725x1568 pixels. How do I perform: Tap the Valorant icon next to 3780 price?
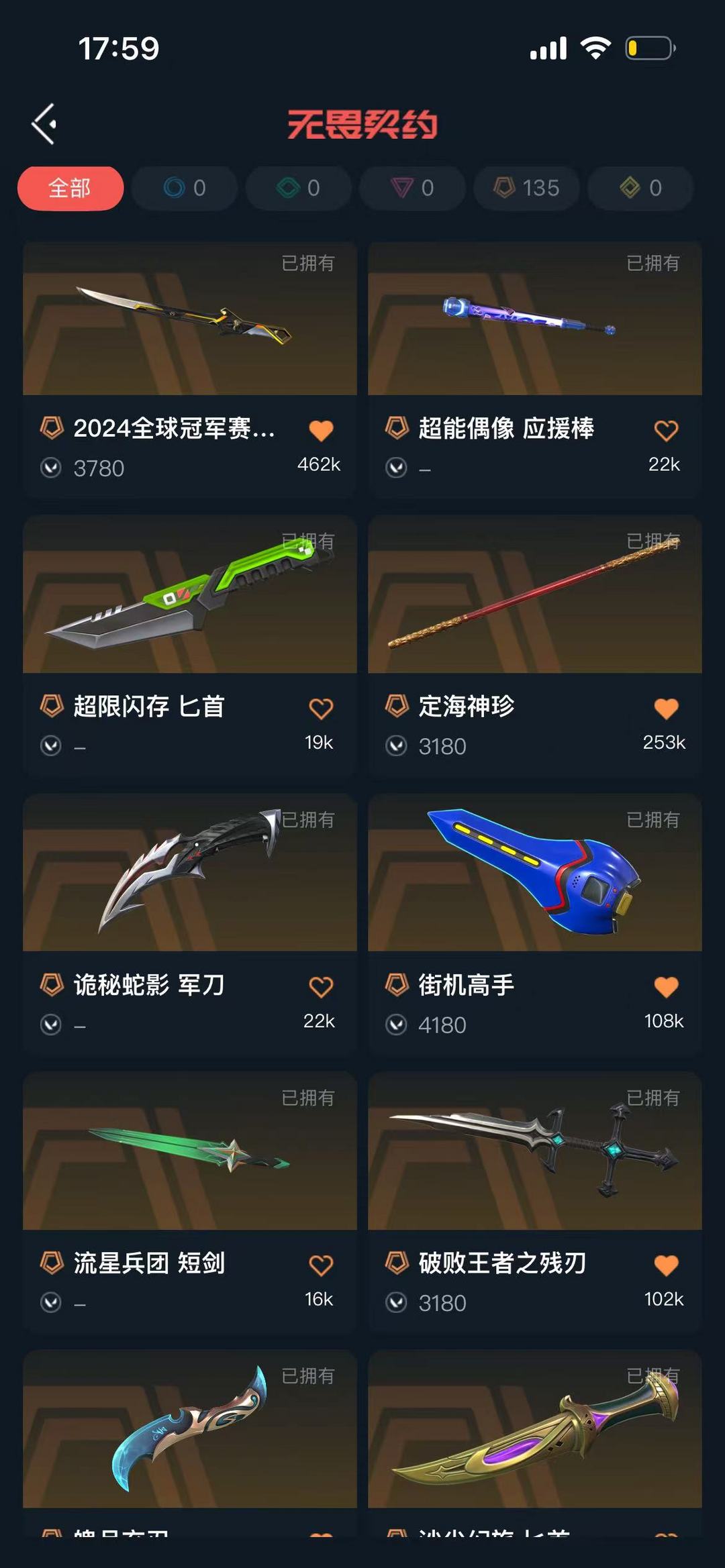pos(52,468)
